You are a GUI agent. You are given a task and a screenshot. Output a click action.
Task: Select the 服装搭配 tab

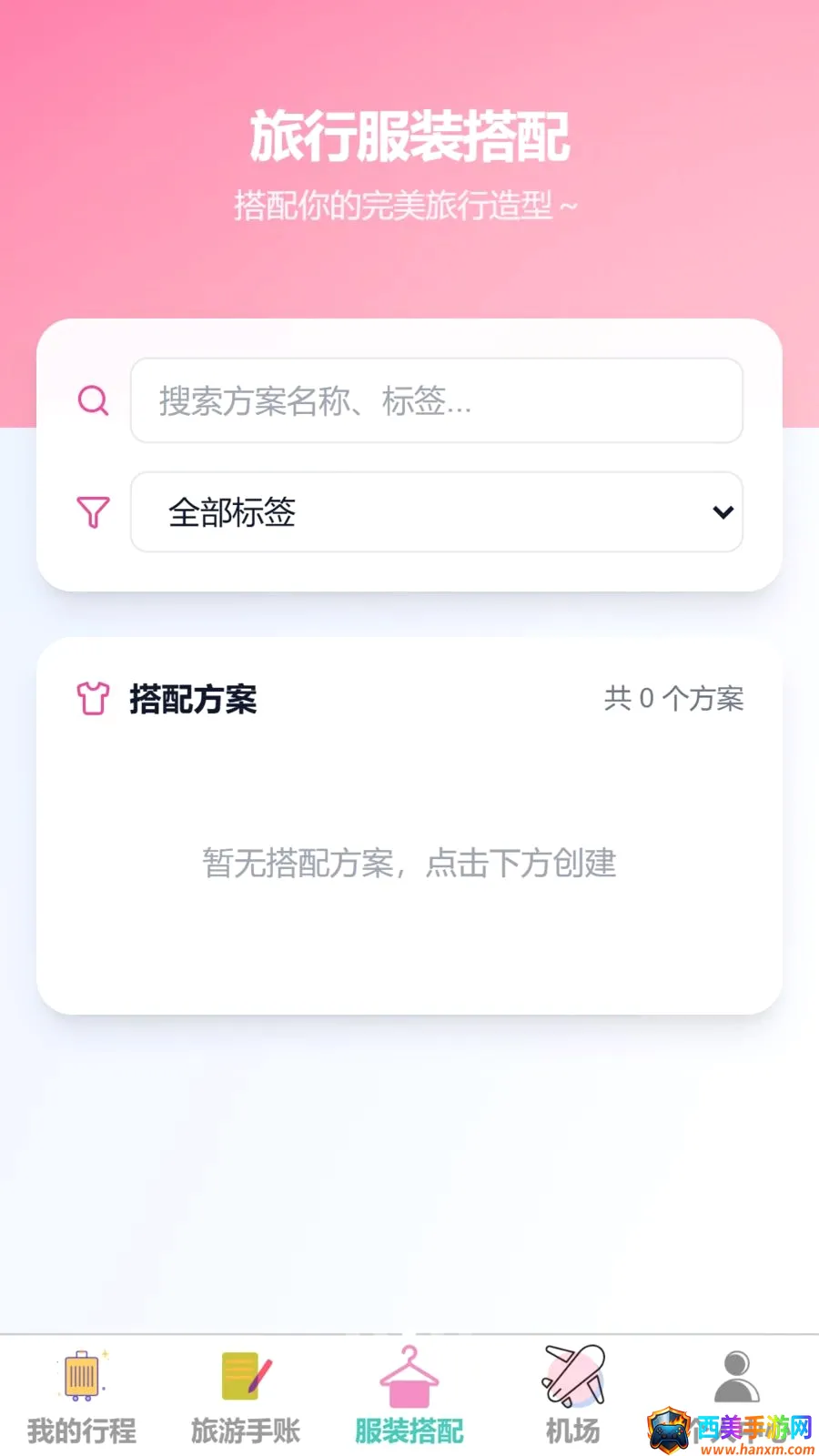[409, 1397]
